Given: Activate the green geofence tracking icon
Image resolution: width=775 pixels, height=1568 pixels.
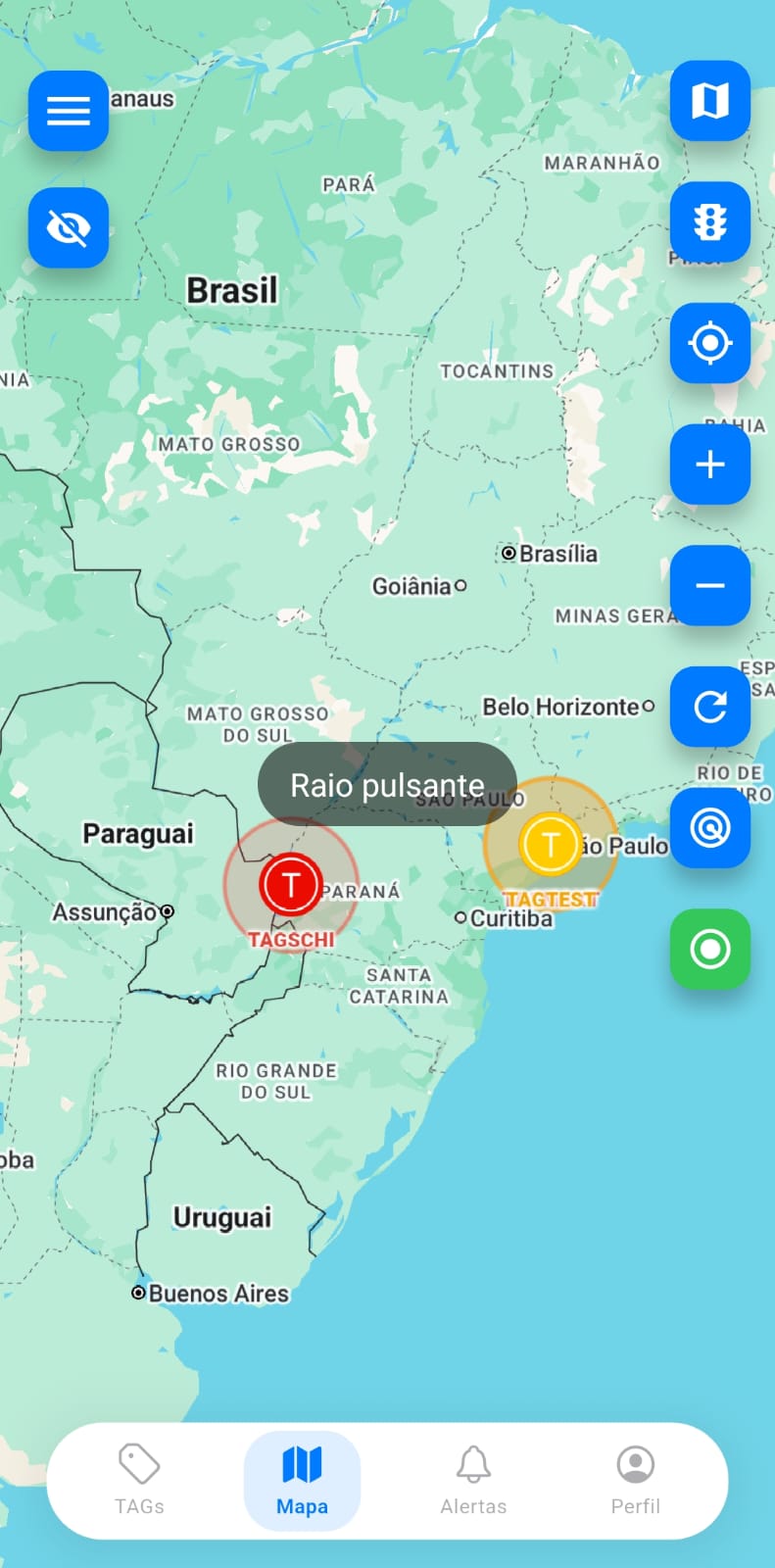Looking at the screenshot, I should [710, 949].
